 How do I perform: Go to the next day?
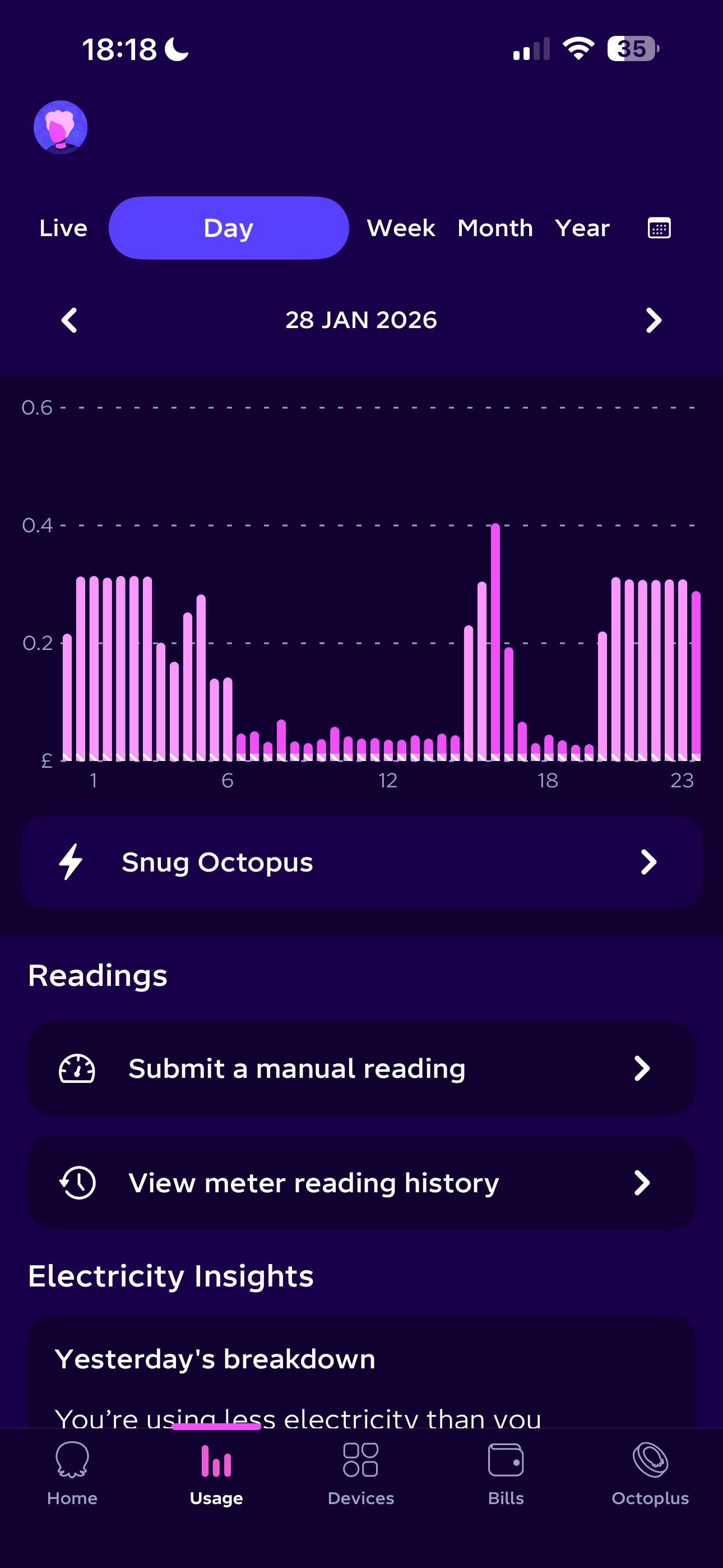(653, 320)
